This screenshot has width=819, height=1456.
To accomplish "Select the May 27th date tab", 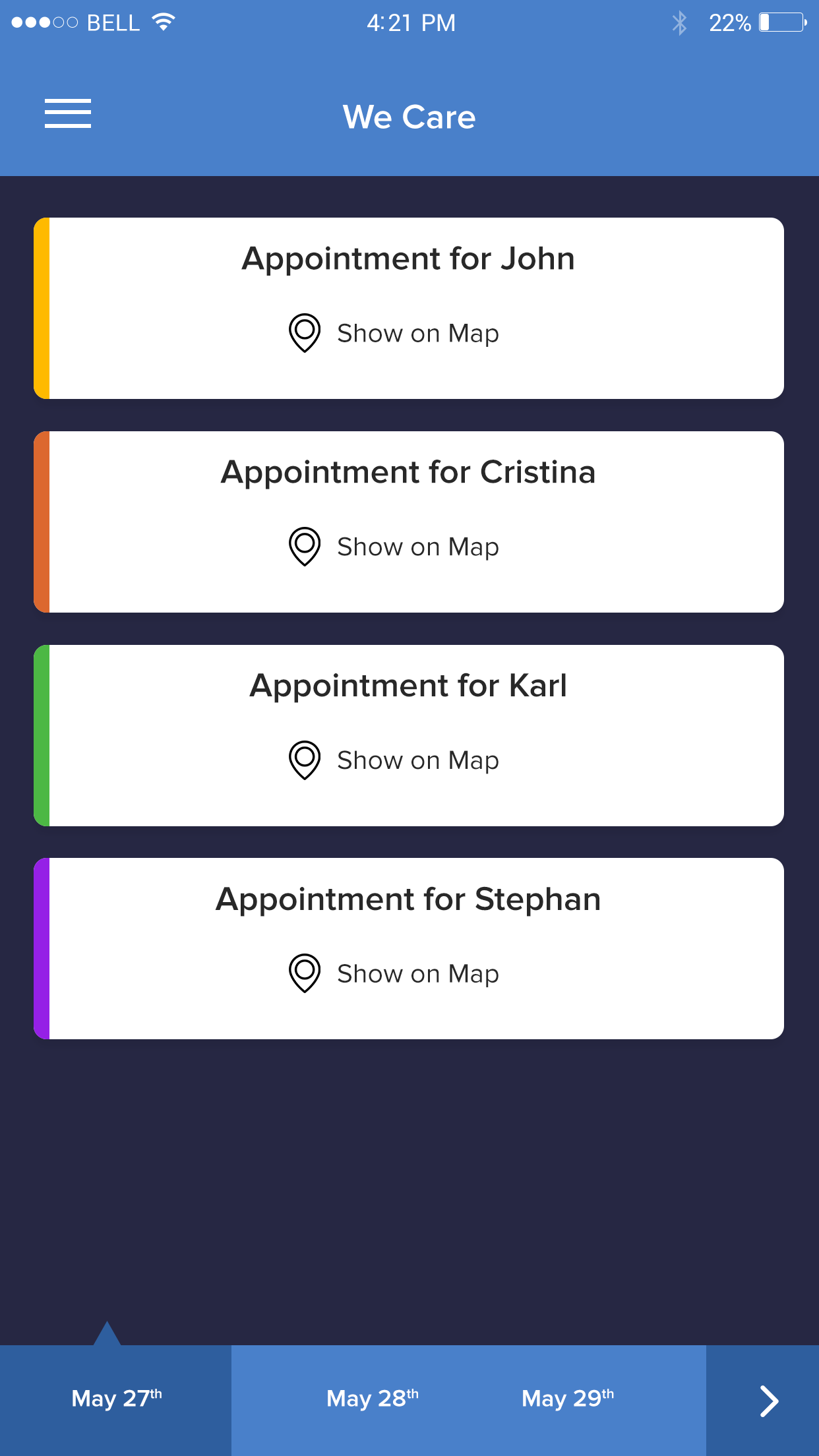I will point(116,1400).
